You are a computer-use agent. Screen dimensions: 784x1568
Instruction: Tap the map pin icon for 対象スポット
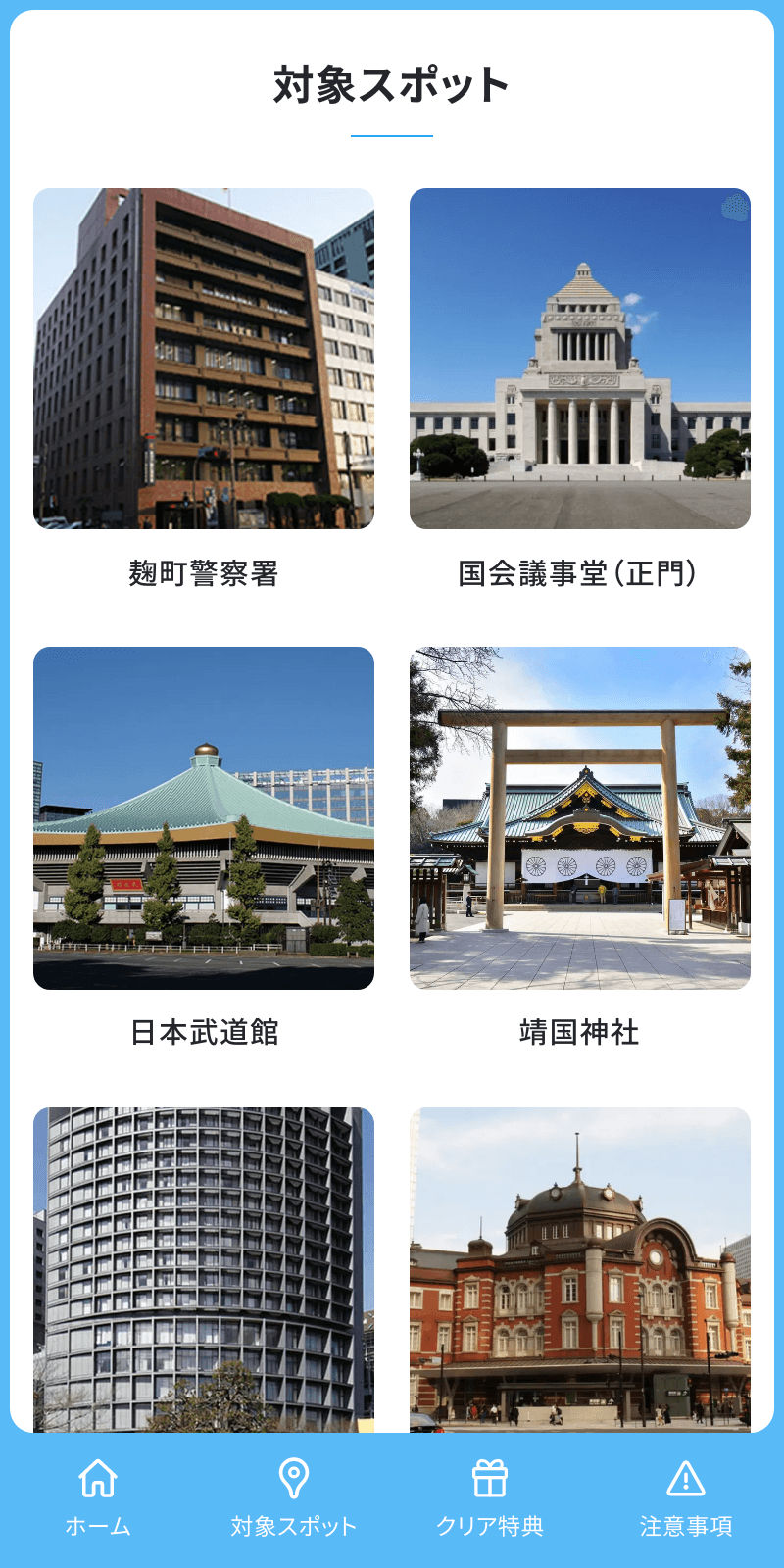(294, 1475)
